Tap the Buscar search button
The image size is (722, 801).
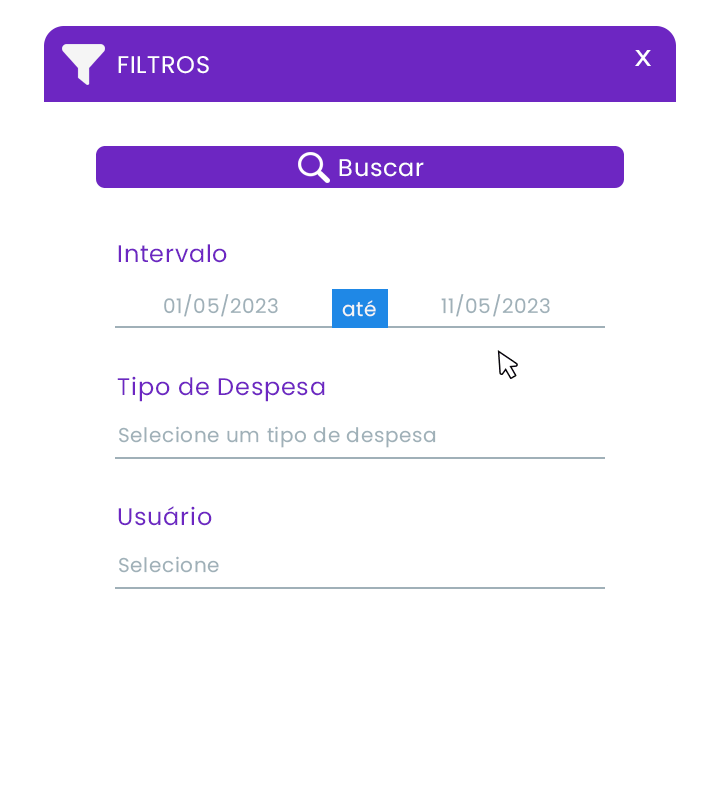pos(360,167)
